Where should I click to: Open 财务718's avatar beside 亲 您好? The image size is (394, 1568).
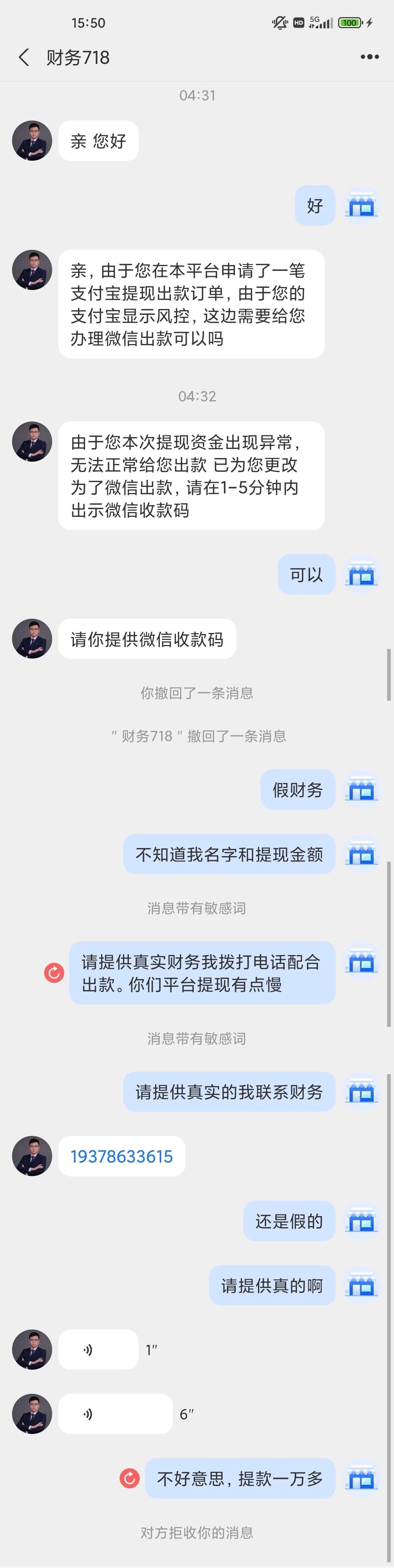click(x=32, y=141)
